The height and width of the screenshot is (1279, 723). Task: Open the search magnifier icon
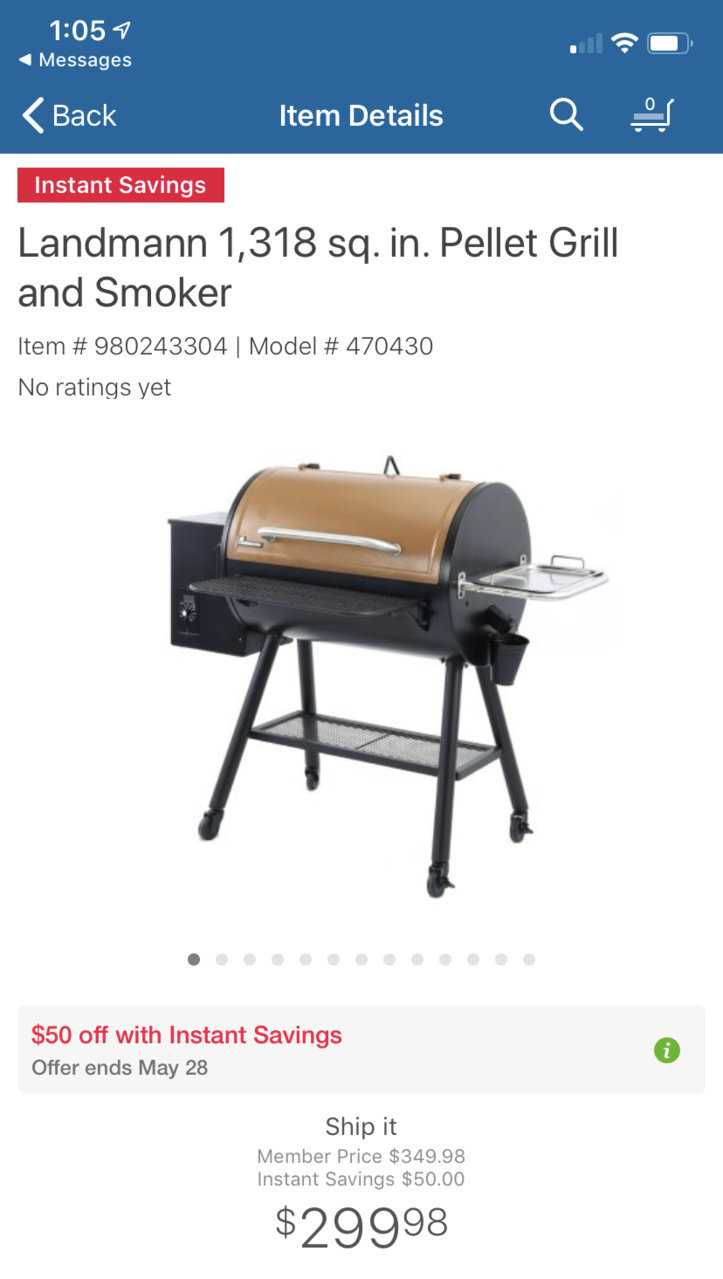click(566, 115)
